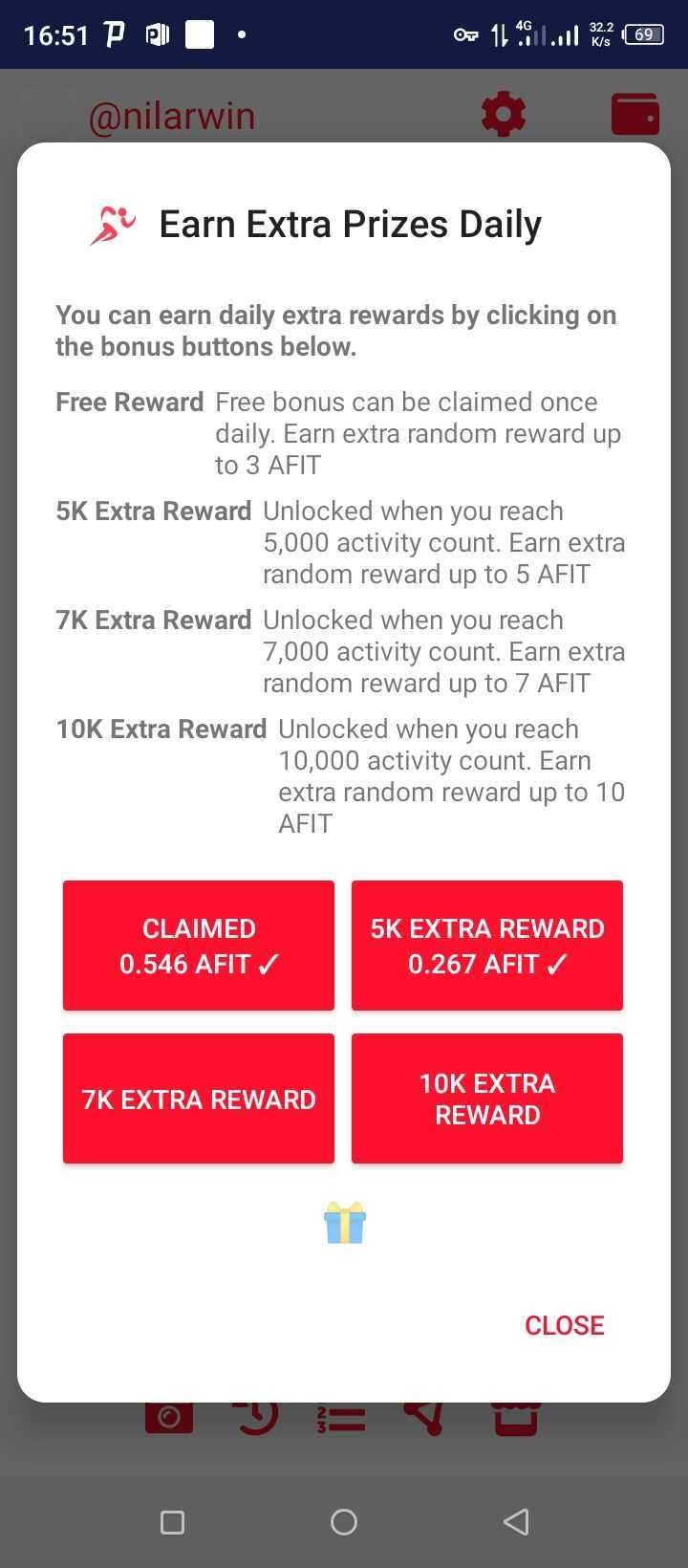Go back using the system back button

click(516, 1521)
